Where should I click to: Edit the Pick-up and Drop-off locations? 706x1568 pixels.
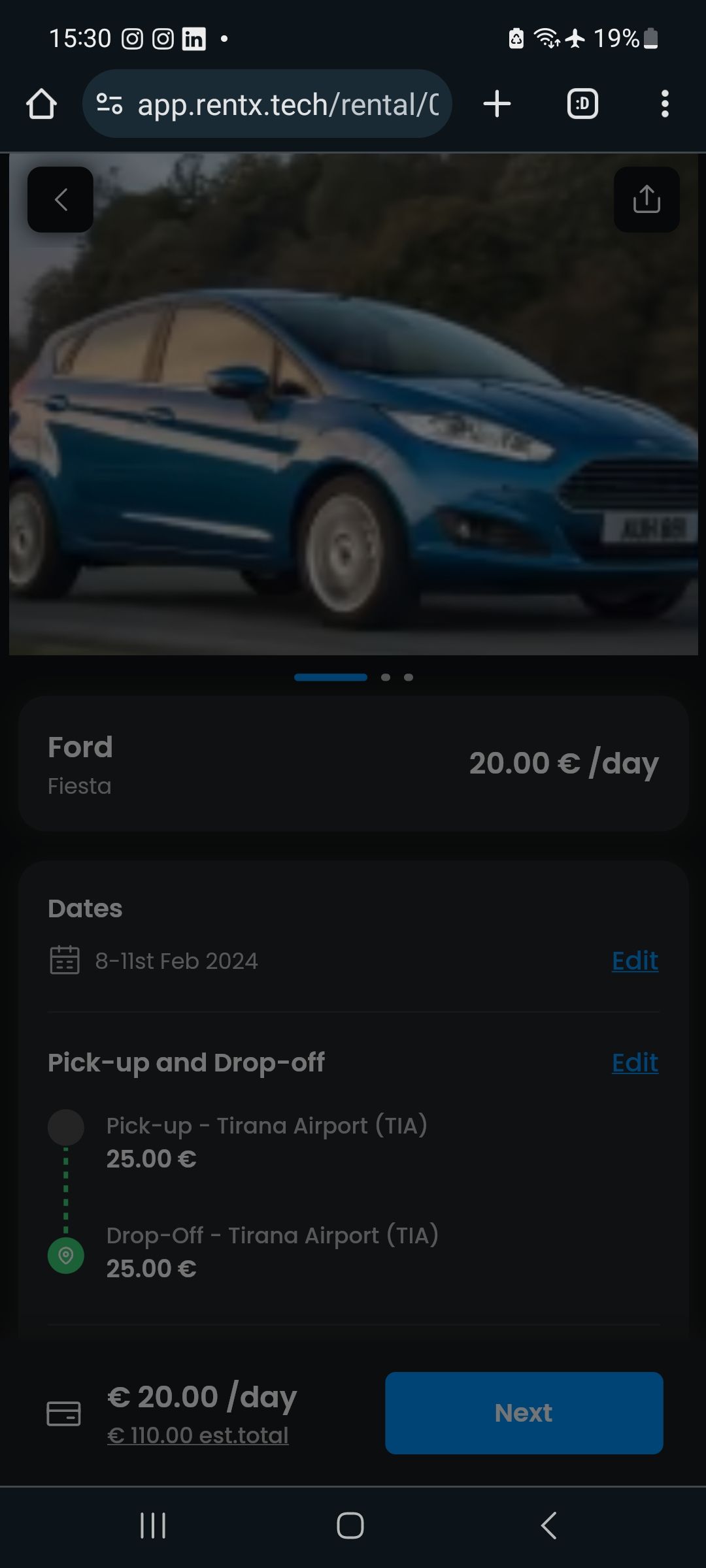click(635, 1062)
